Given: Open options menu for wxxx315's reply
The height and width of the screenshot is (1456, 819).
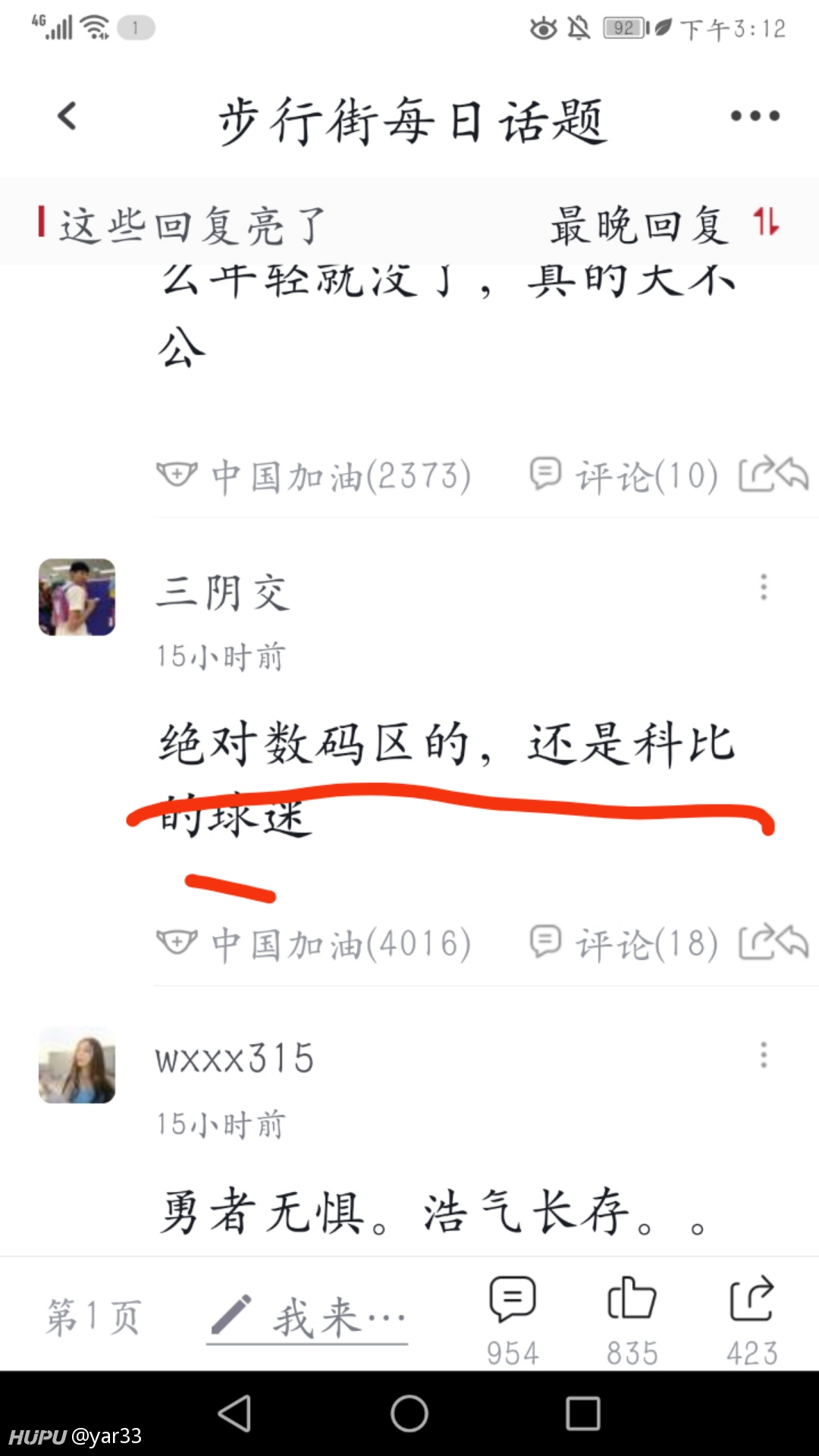Looking at the screenshot, I should tap(764, 1055).
